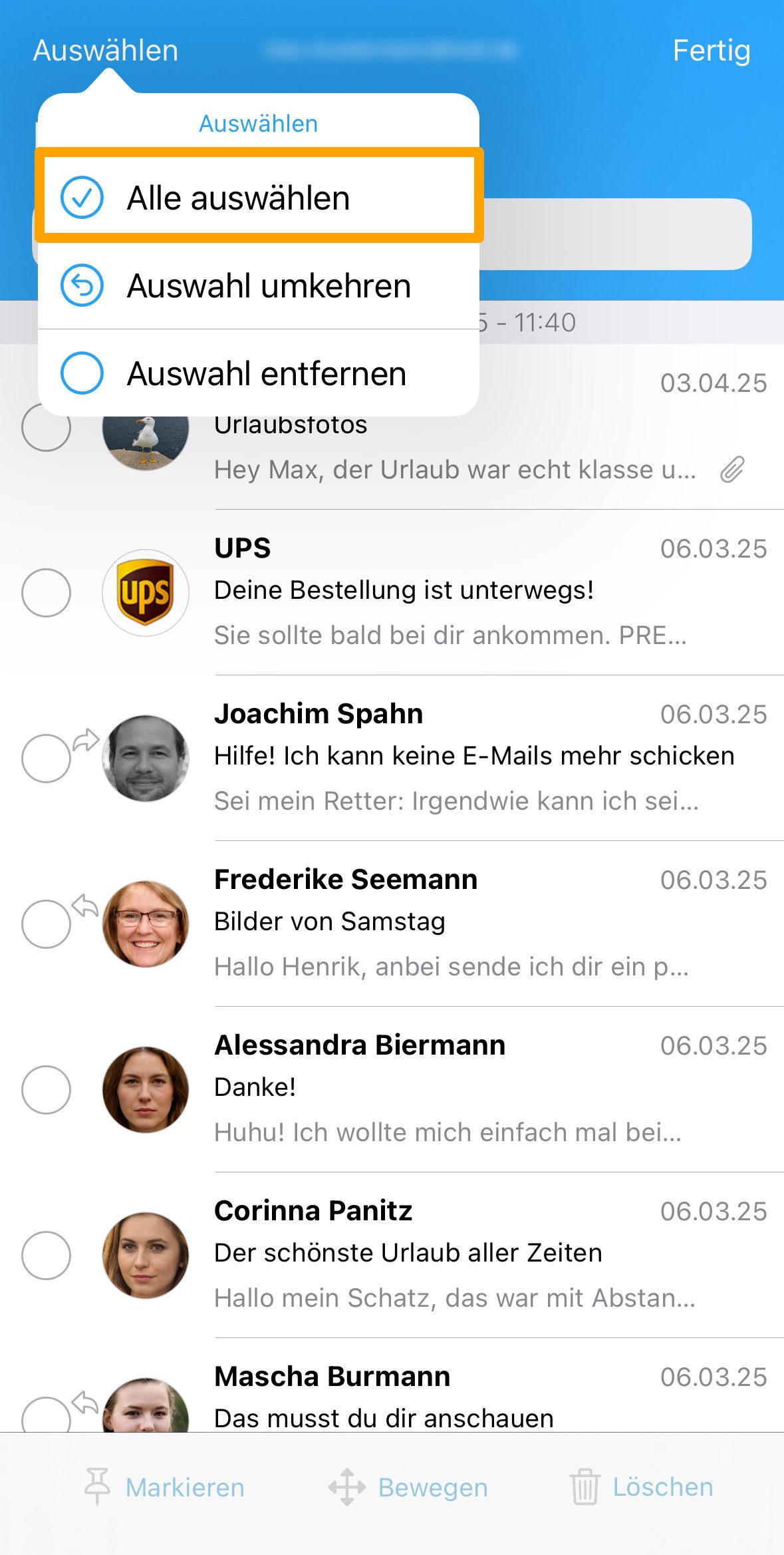Image resolution: width=784 pixels, height=1555 pixels.
Task: Tap Fertig to finish selecting
Action: click(x=712, y=51)
